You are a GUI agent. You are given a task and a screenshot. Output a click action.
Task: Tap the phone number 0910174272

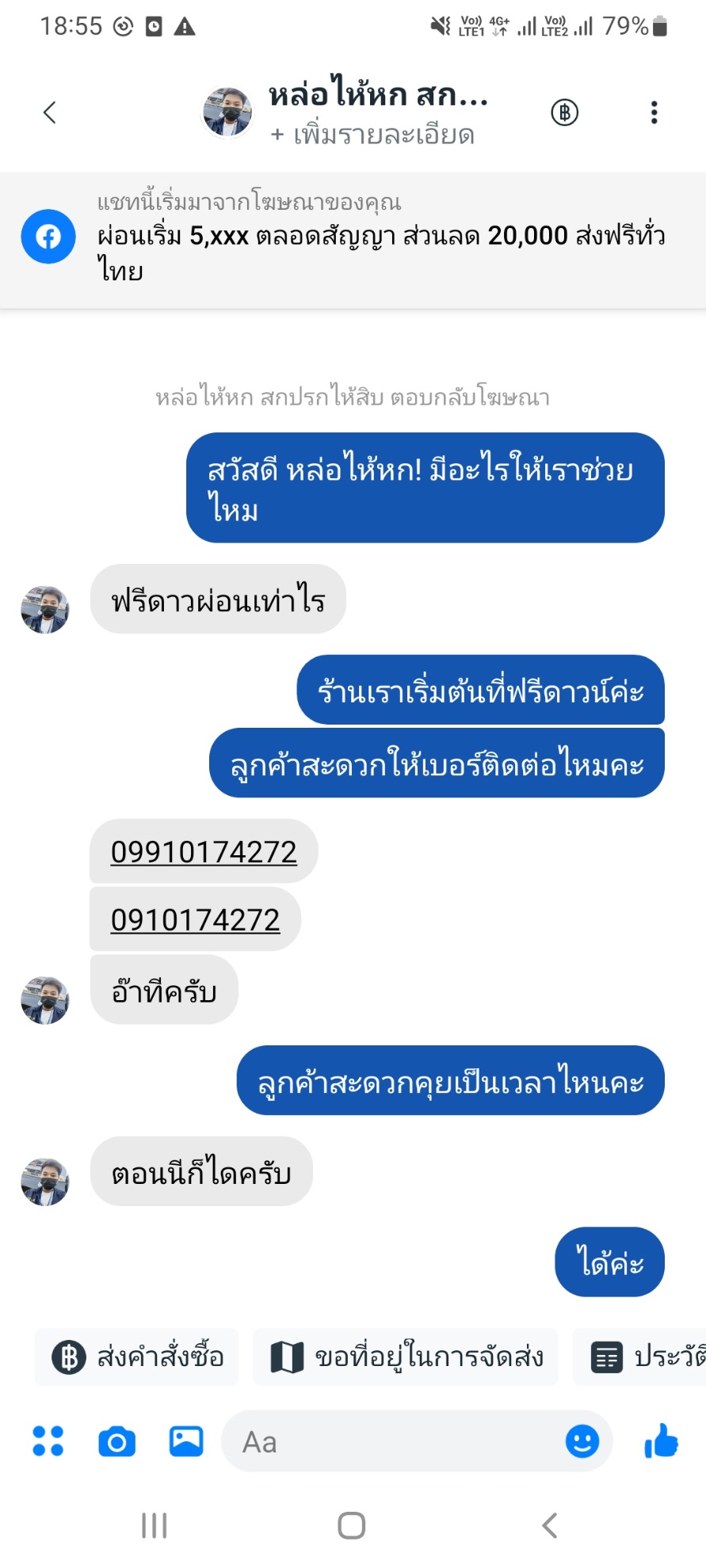(195, 920)
